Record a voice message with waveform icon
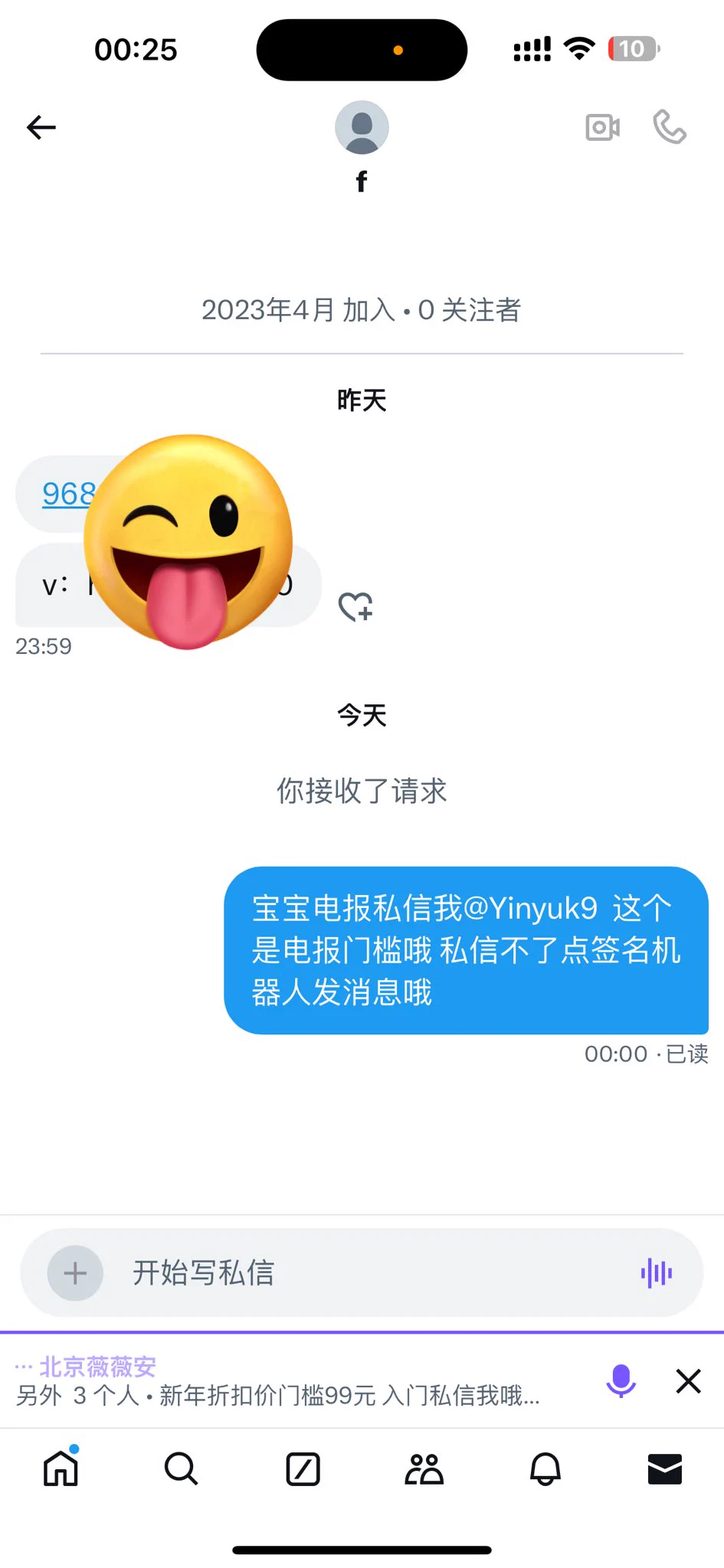724x1568 pixels. [x=656, y=1273]
